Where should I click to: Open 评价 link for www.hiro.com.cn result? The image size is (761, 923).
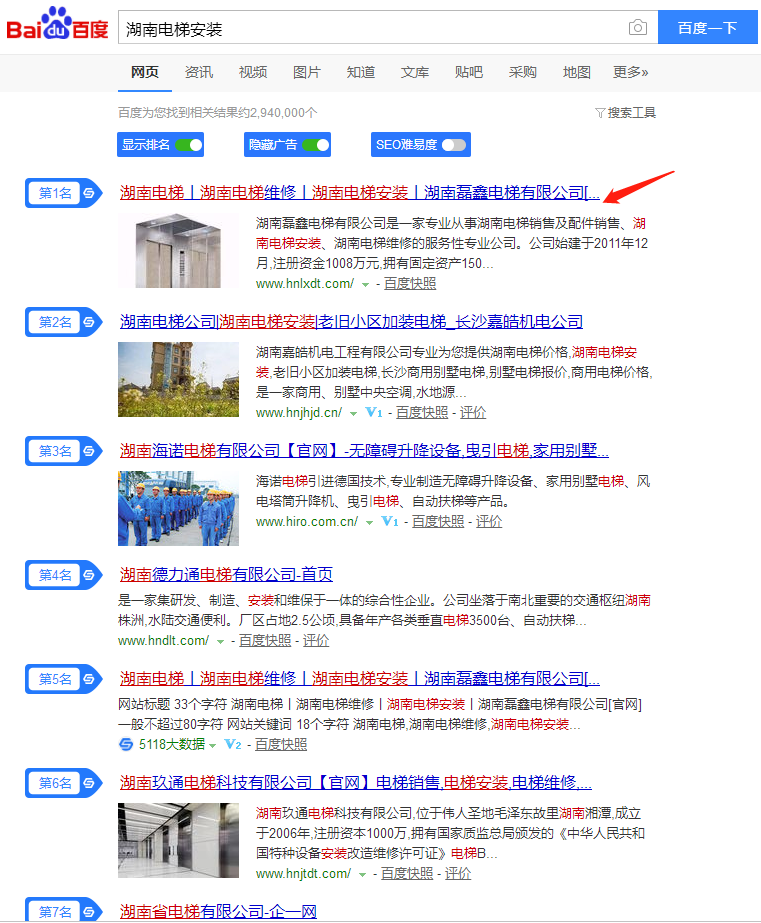[x=489, y=521]
